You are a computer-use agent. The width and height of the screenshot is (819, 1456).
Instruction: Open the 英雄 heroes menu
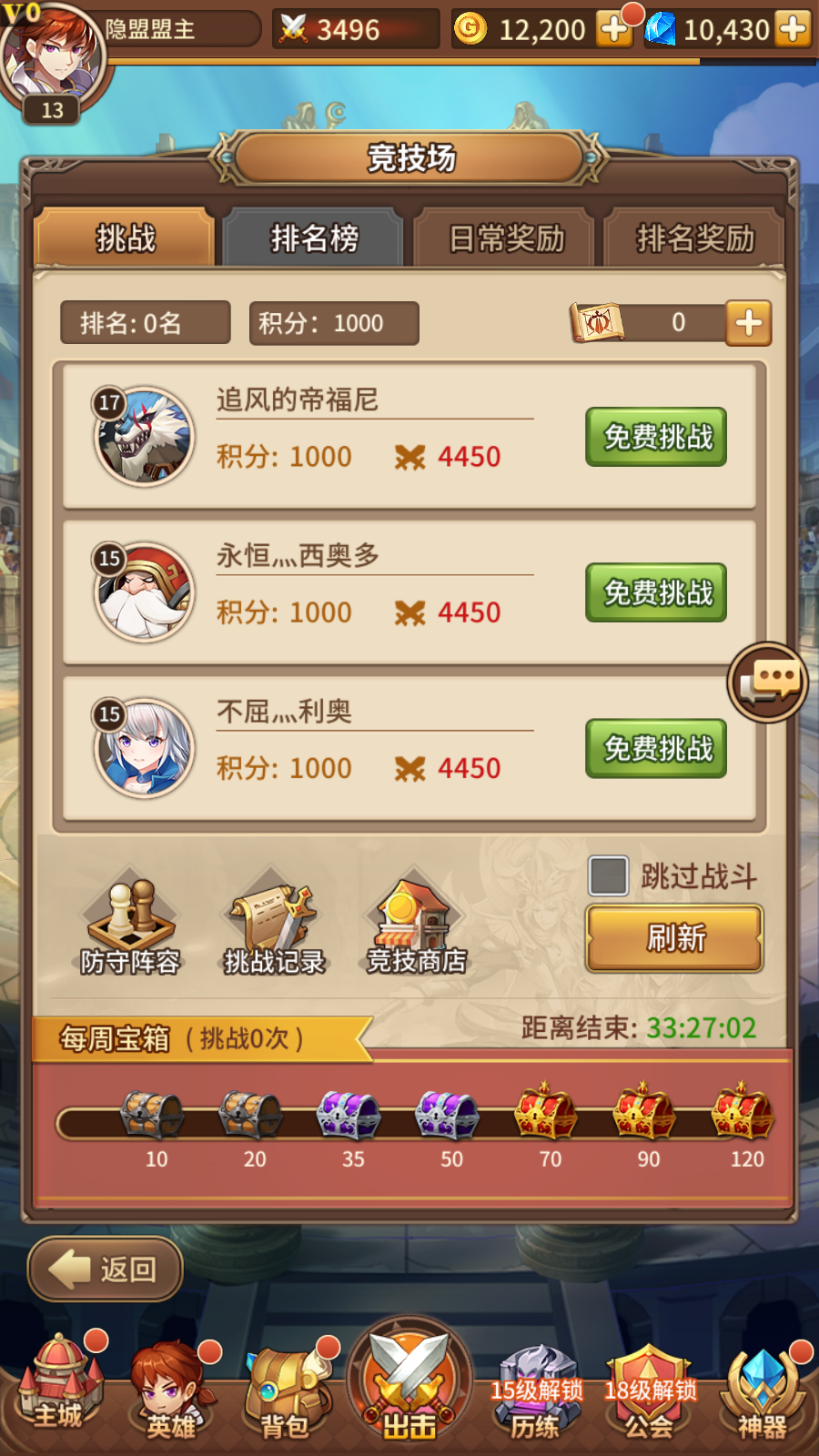point(171,1390)
